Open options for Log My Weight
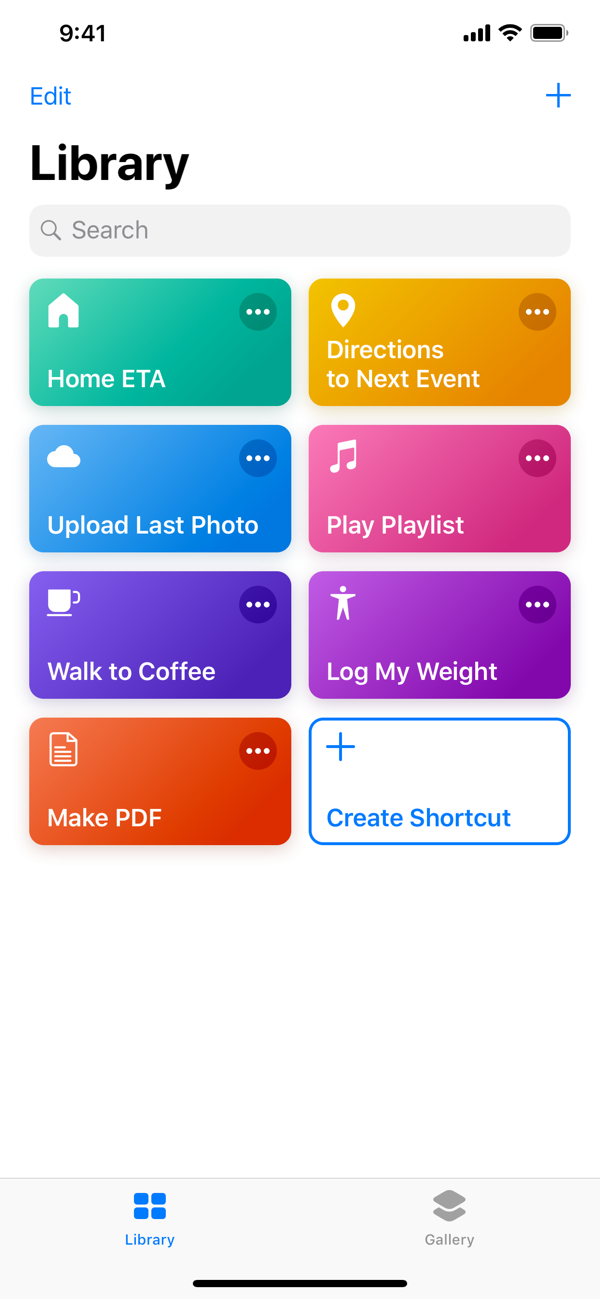 tap(537, 604)
